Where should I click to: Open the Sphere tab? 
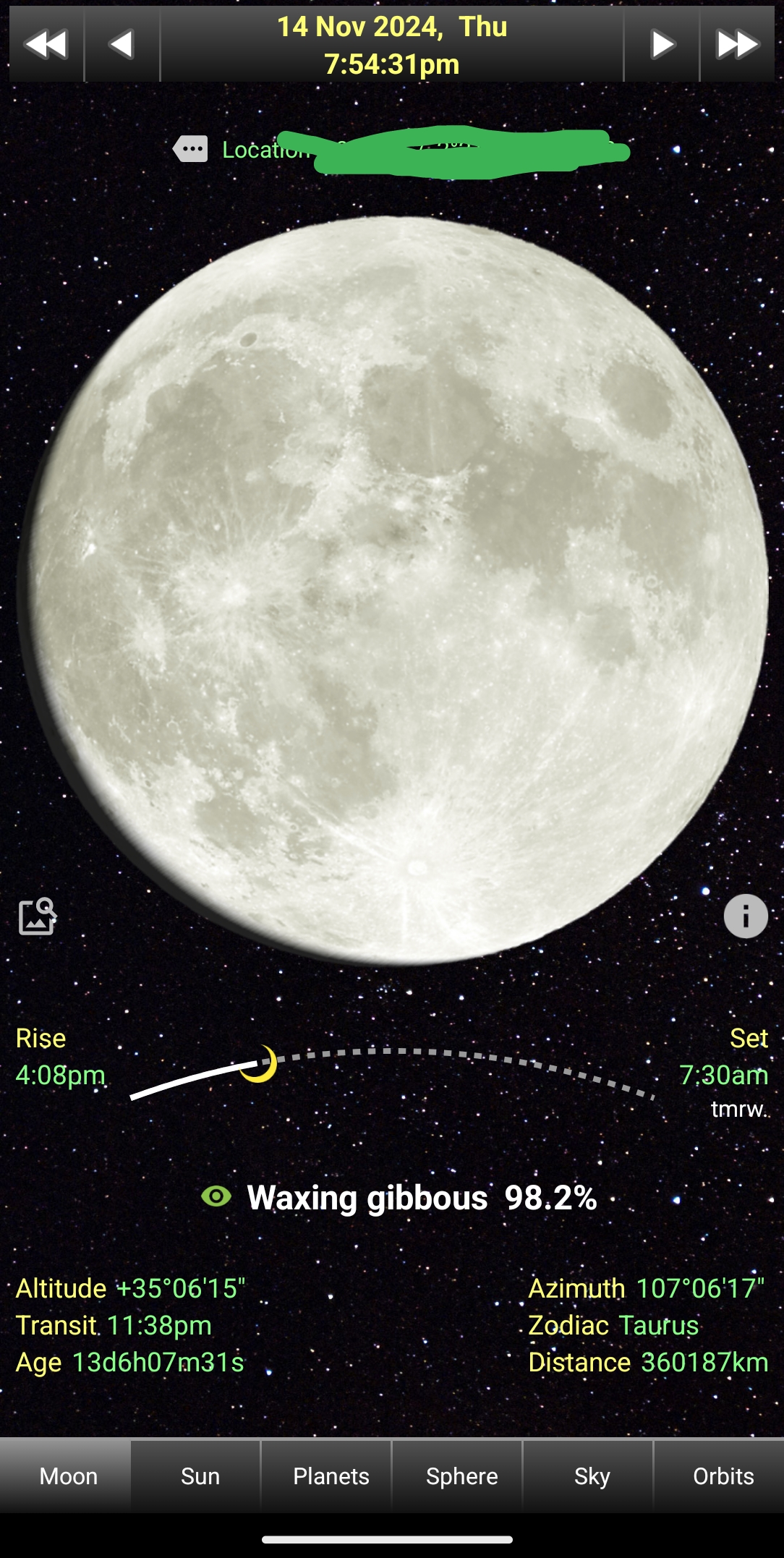tap(461, 1476)
